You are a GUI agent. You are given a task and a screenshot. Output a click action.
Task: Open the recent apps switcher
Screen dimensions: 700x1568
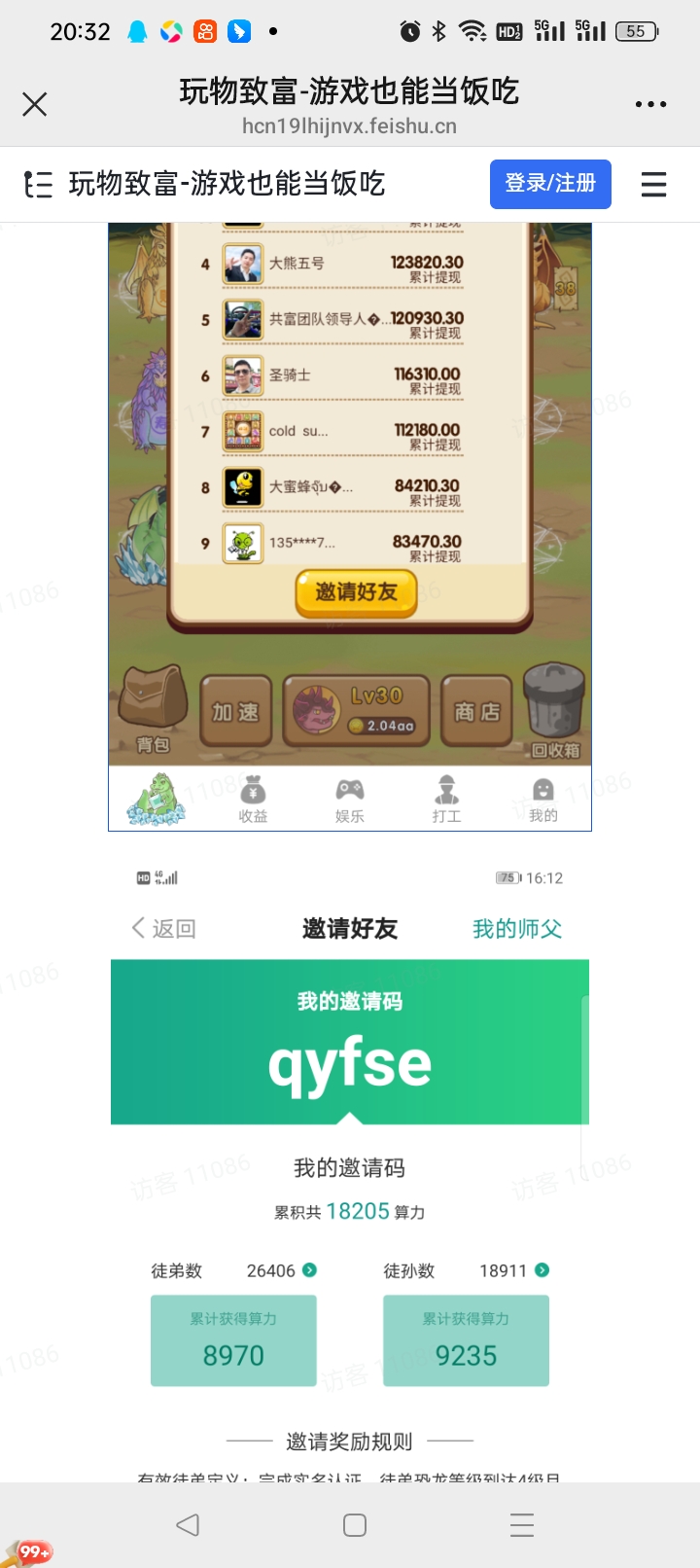pyautogui.click(x=522, y=1524)
